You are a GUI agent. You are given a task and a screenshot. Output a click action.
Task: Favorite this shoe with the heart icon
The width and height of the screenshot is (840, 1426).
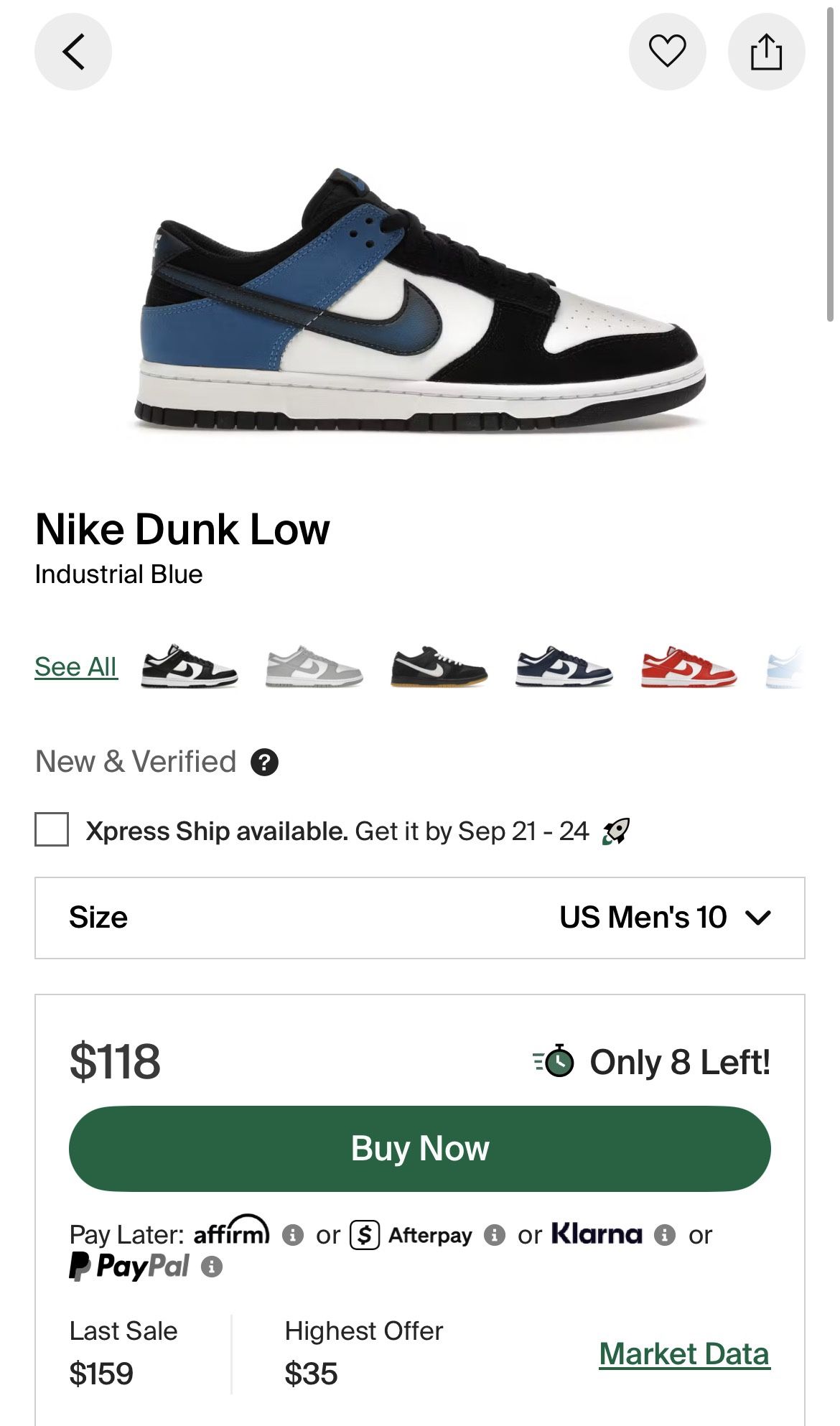pos(667,52)
